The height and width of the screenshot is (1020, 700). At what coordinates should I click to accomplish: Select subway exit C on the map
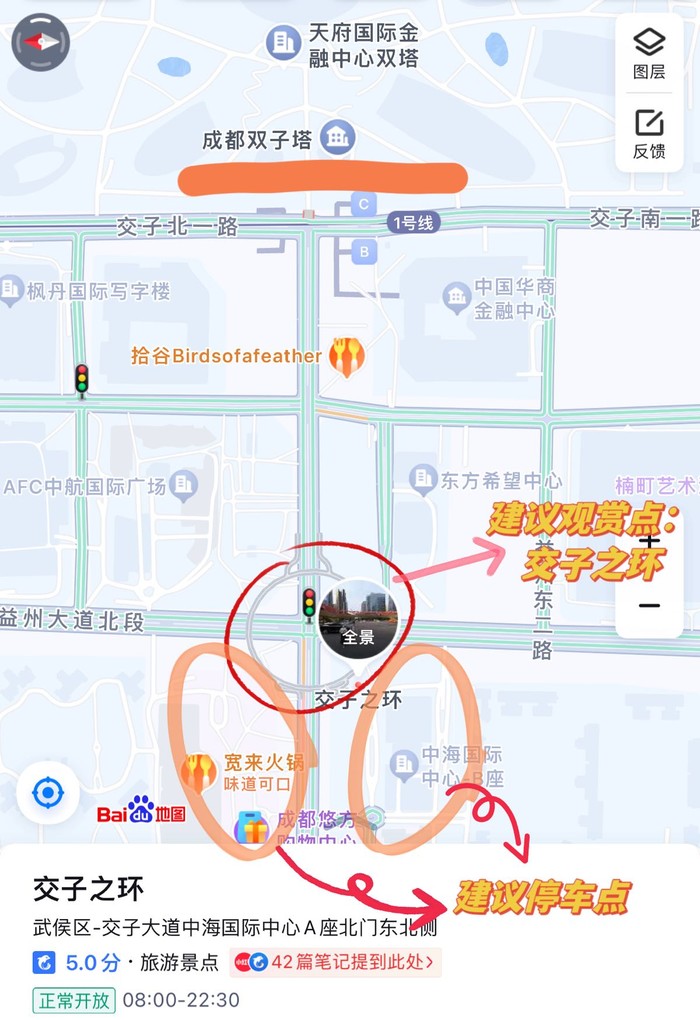365,203
